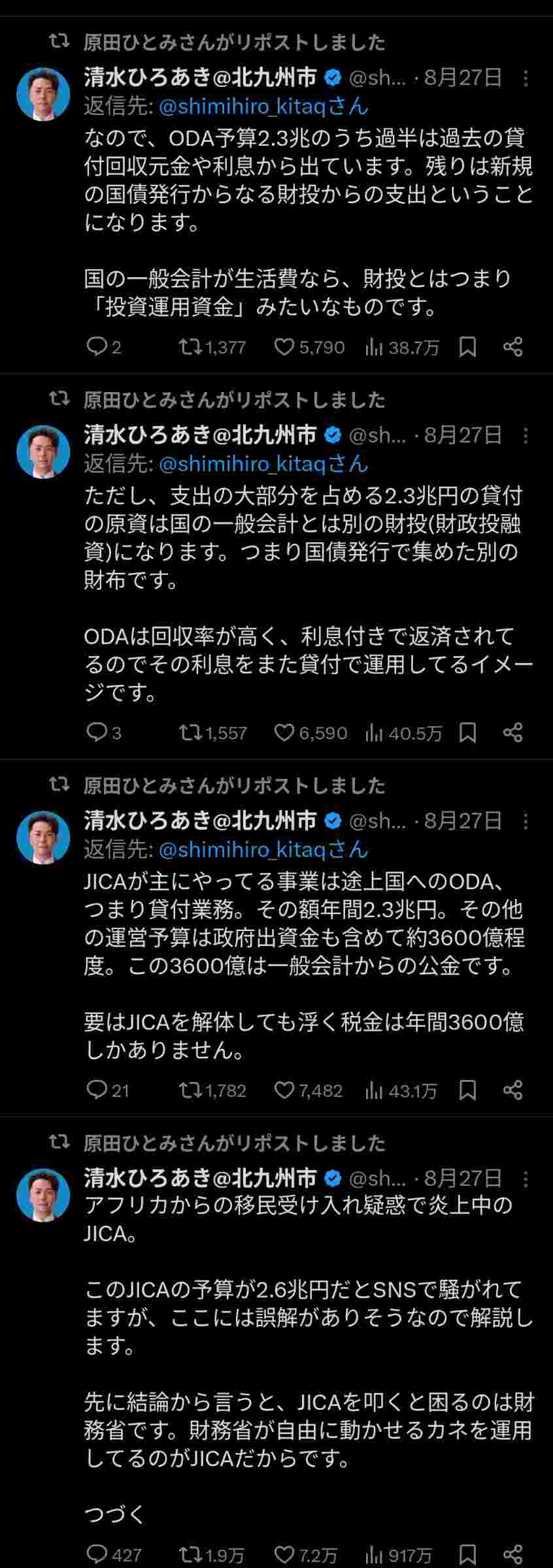Open replies on post with 2 comments

coord(97,347)
